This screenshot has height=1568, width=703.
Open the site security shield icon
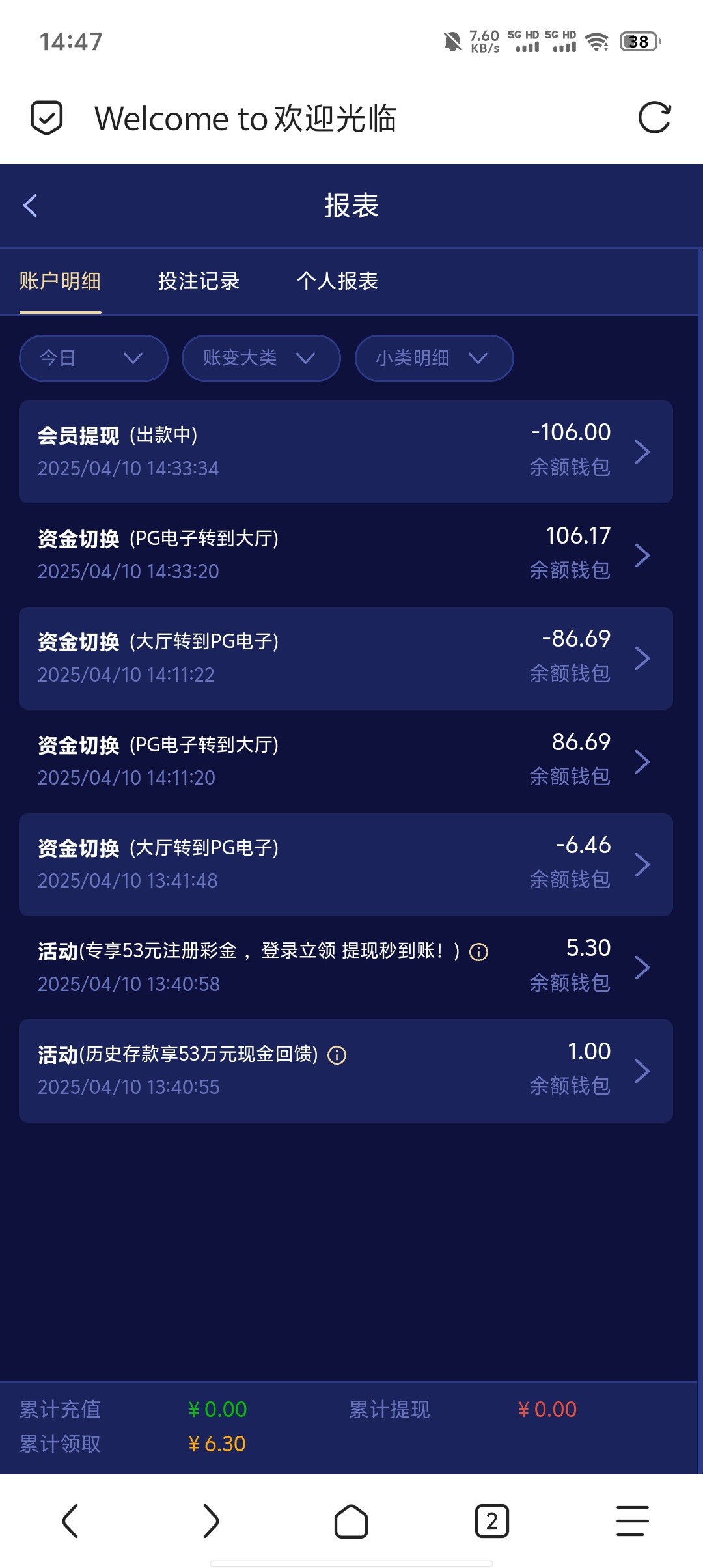(x=47, y=118)
